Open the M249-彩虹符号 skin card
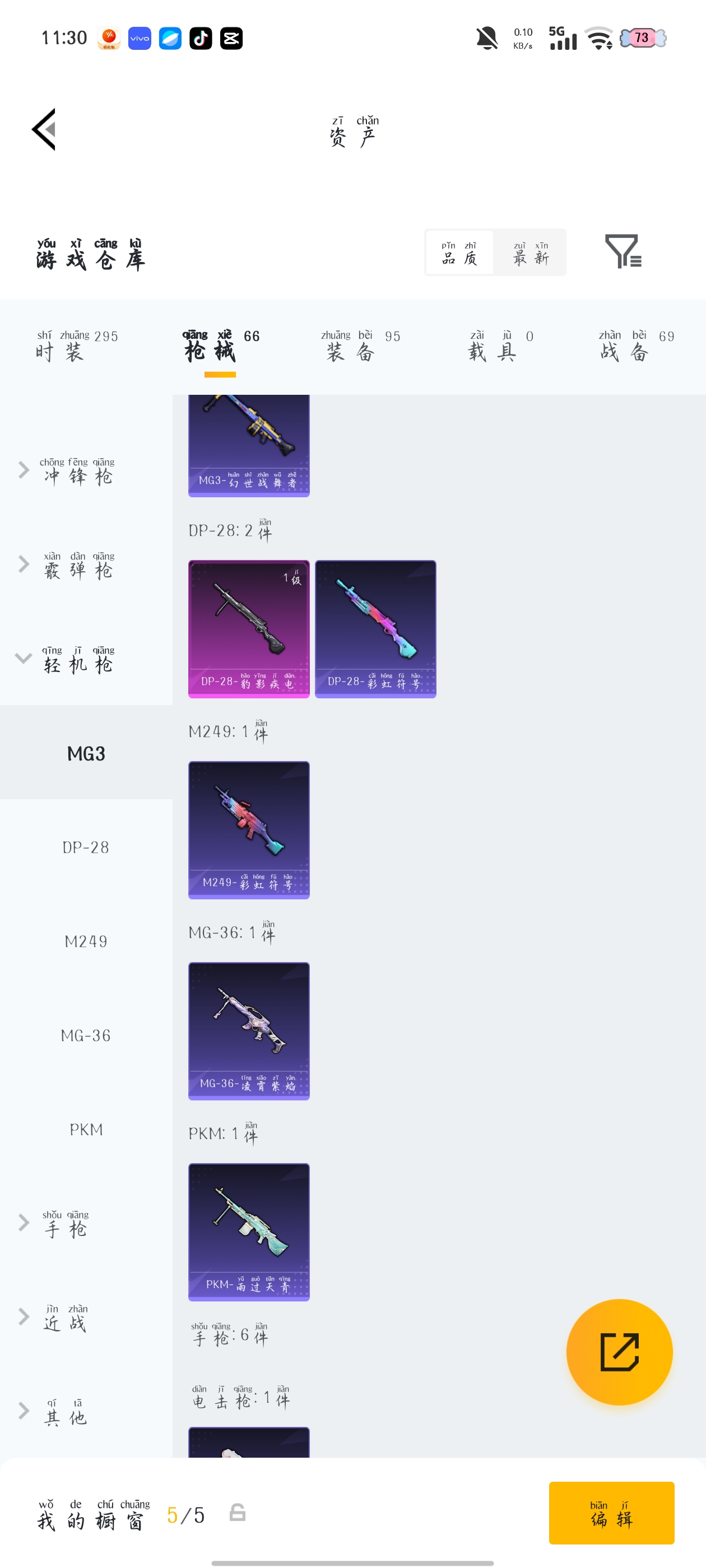706x1568 pixels. click(249, 830)
